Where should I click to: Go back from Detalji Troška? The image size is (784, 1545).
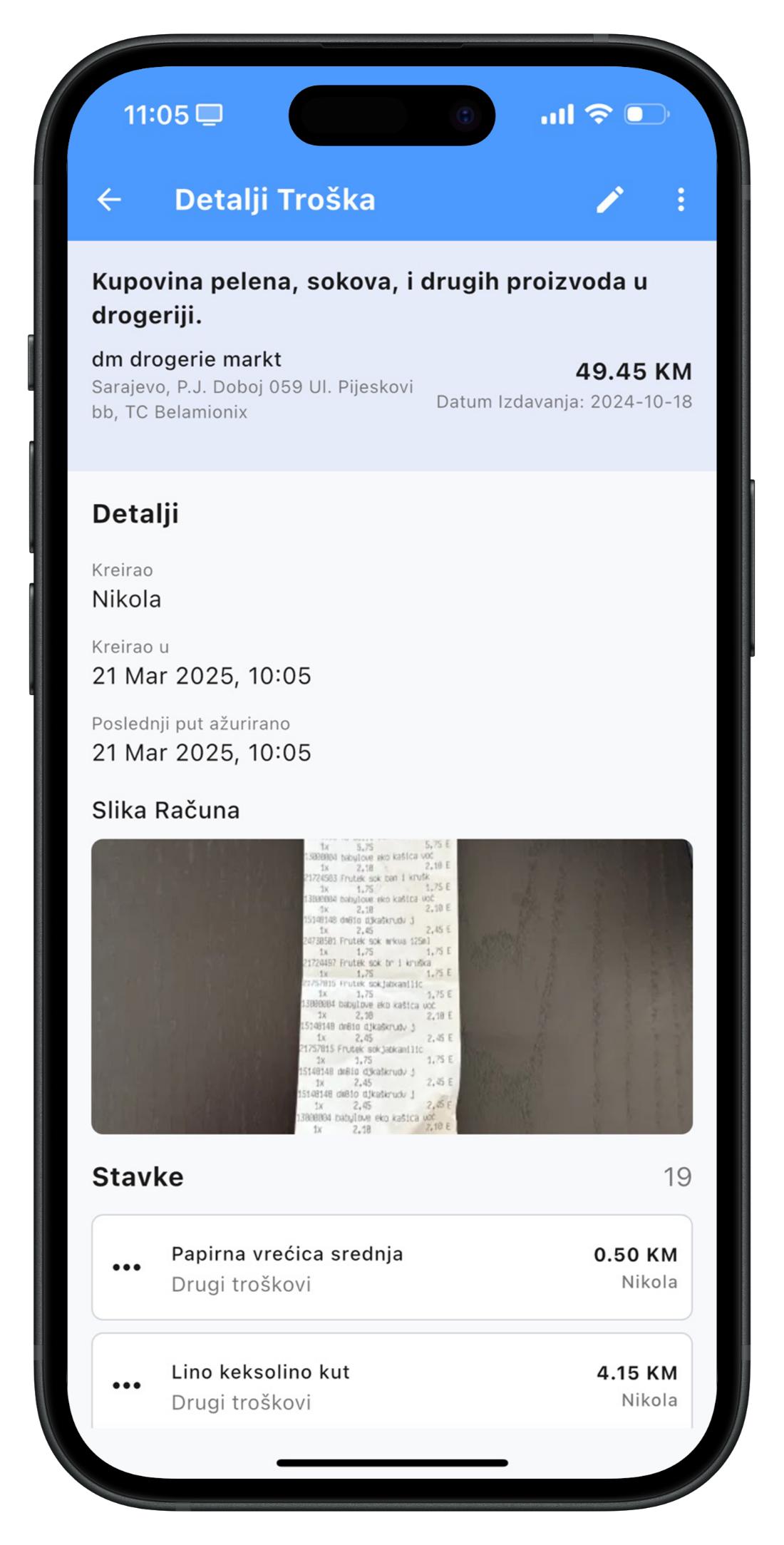(x=109, y=200)
